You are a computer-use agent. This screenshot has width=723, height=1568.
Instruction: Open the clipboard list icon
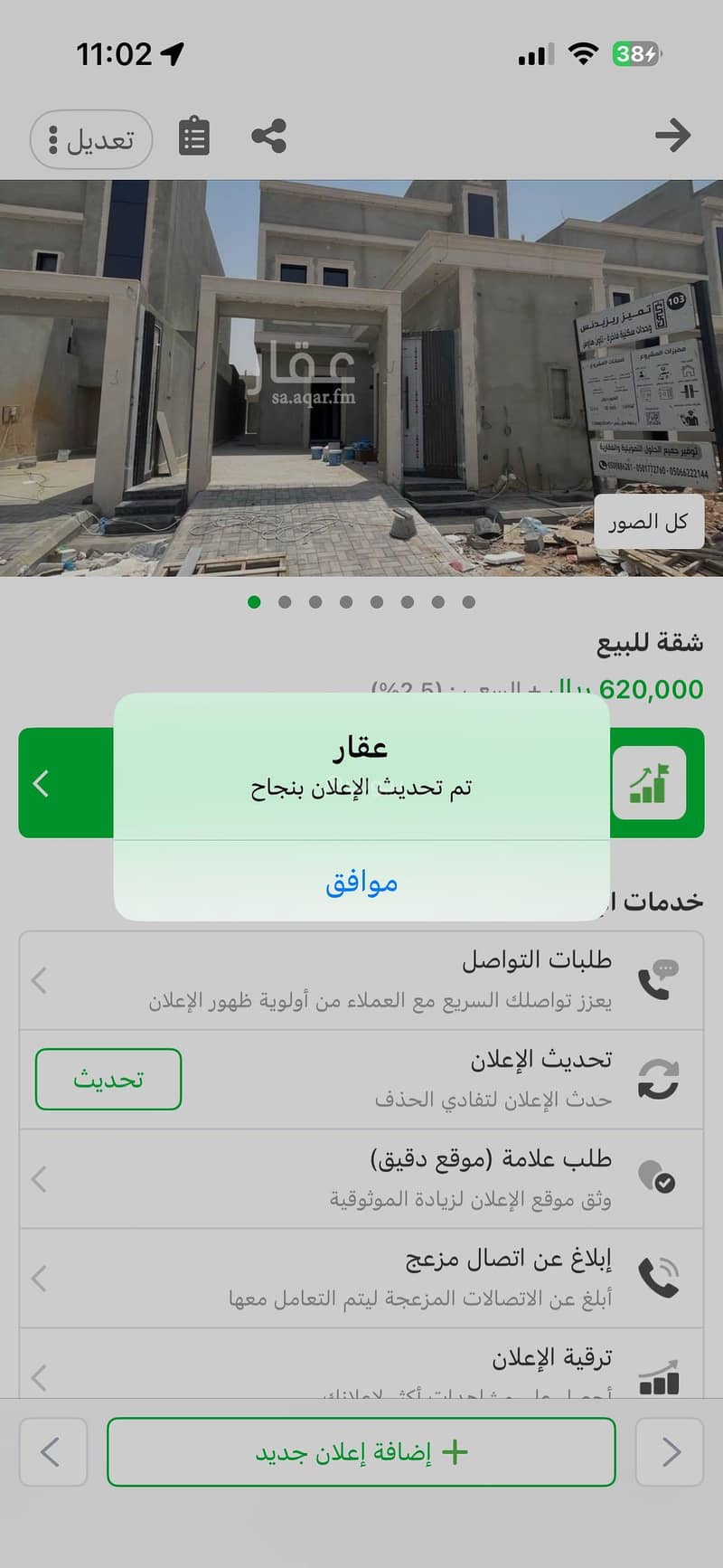tap(194, 137)
